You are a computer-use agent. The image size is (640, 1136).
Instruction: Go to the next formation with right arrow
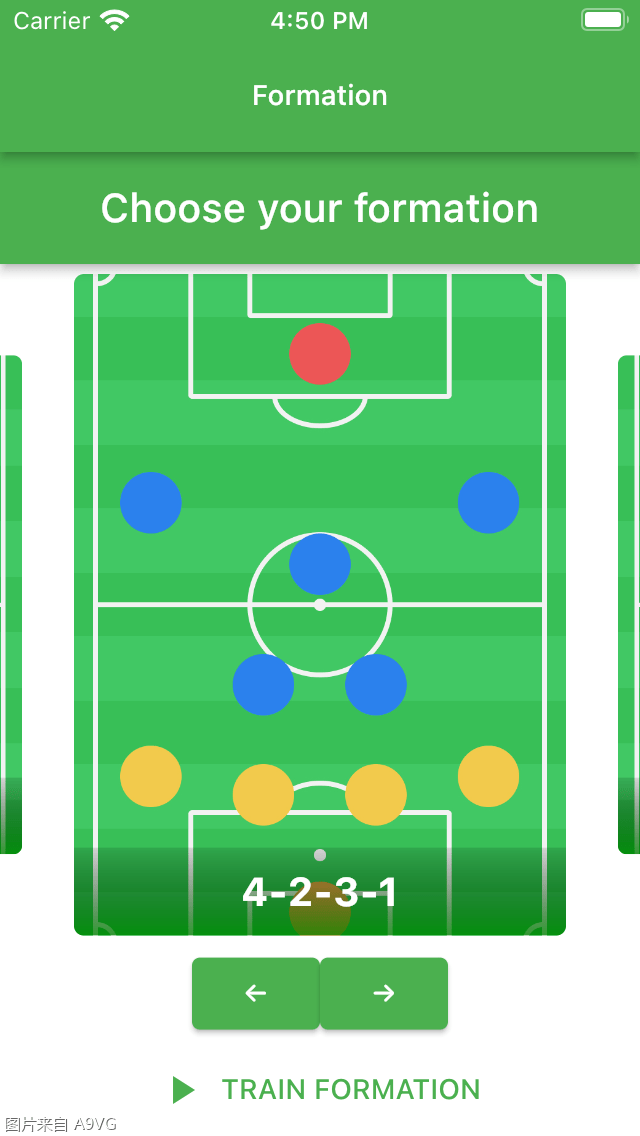coord(384,993)
